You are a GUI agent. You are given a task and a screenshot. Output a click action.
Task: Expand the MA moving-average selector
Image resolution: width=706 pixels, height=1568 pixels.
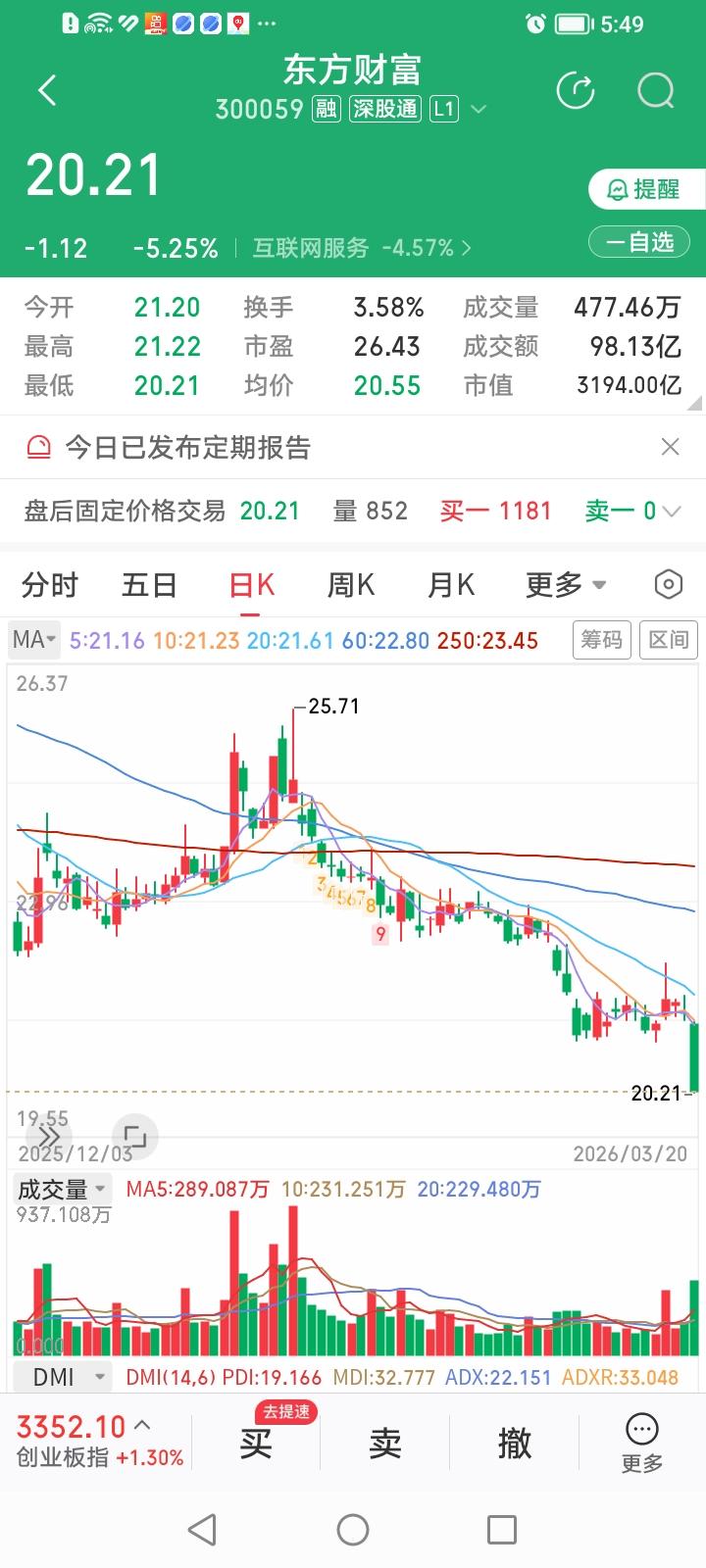pos(33,639)
